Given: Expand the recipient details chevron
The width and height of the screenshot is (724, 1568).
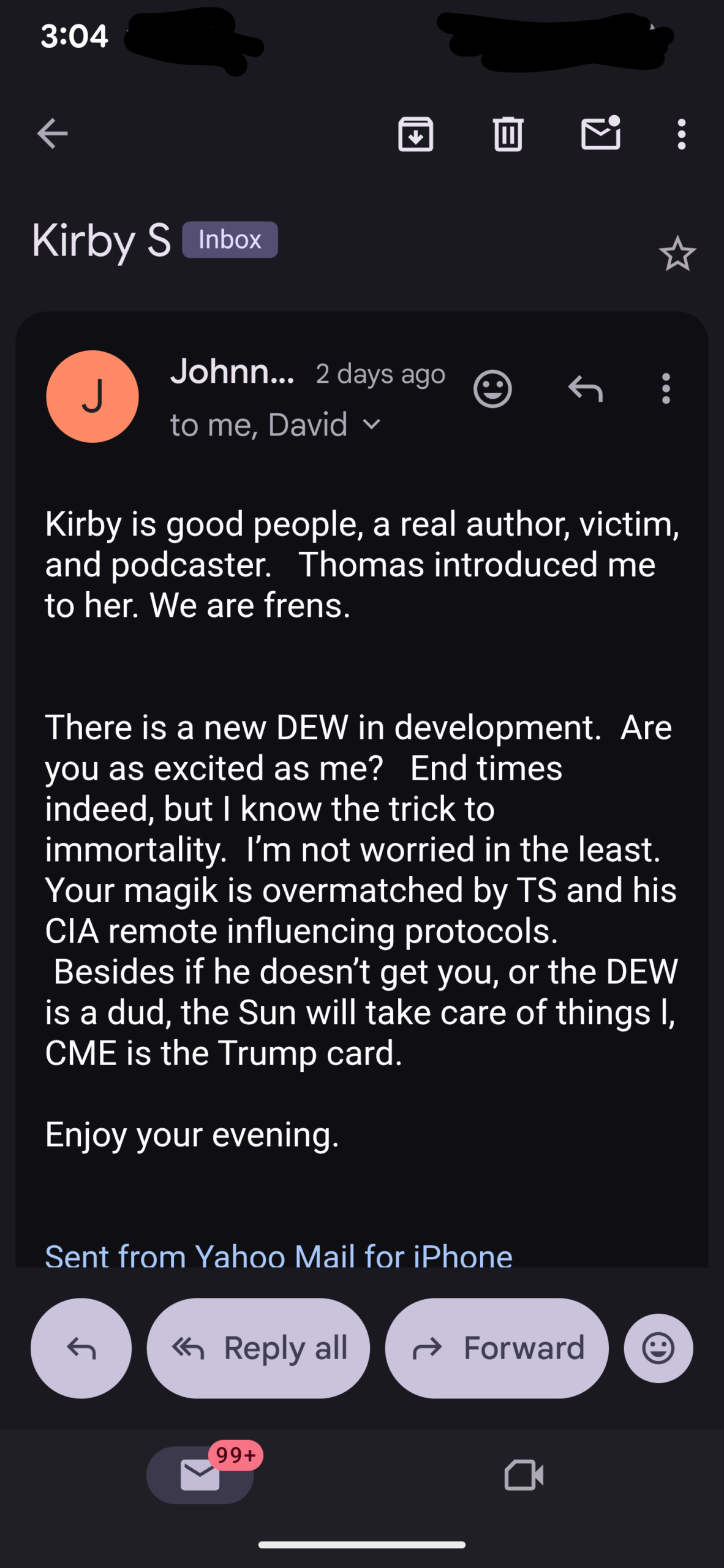Looking at the screenshot, I should tap(372, 424).
